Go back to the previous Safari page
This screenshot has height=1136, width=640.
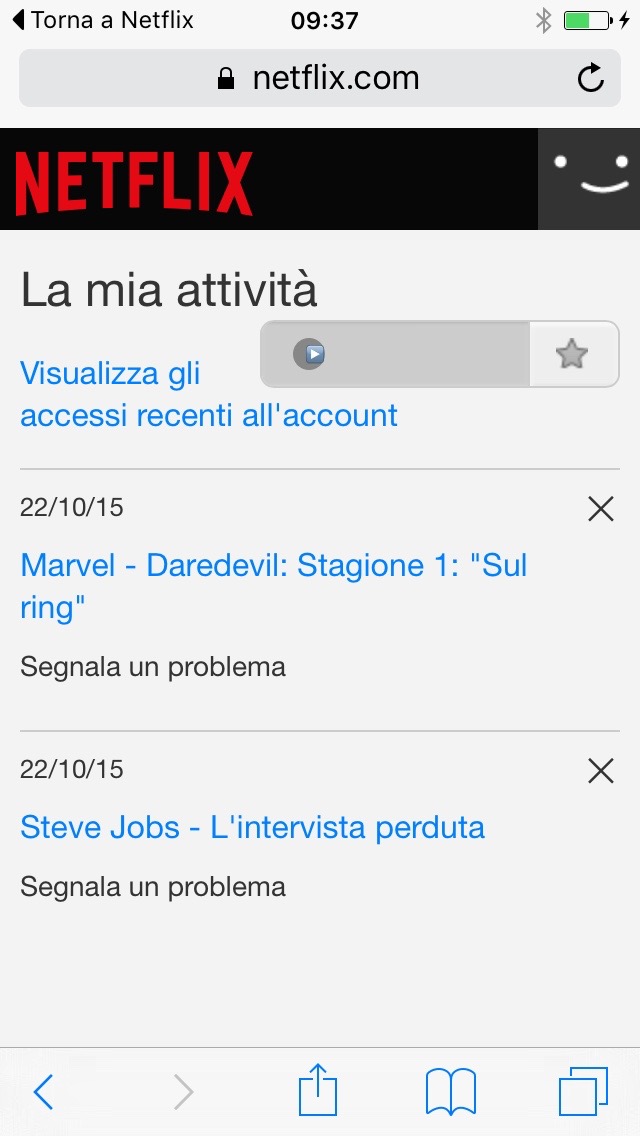click(43, 1092)
